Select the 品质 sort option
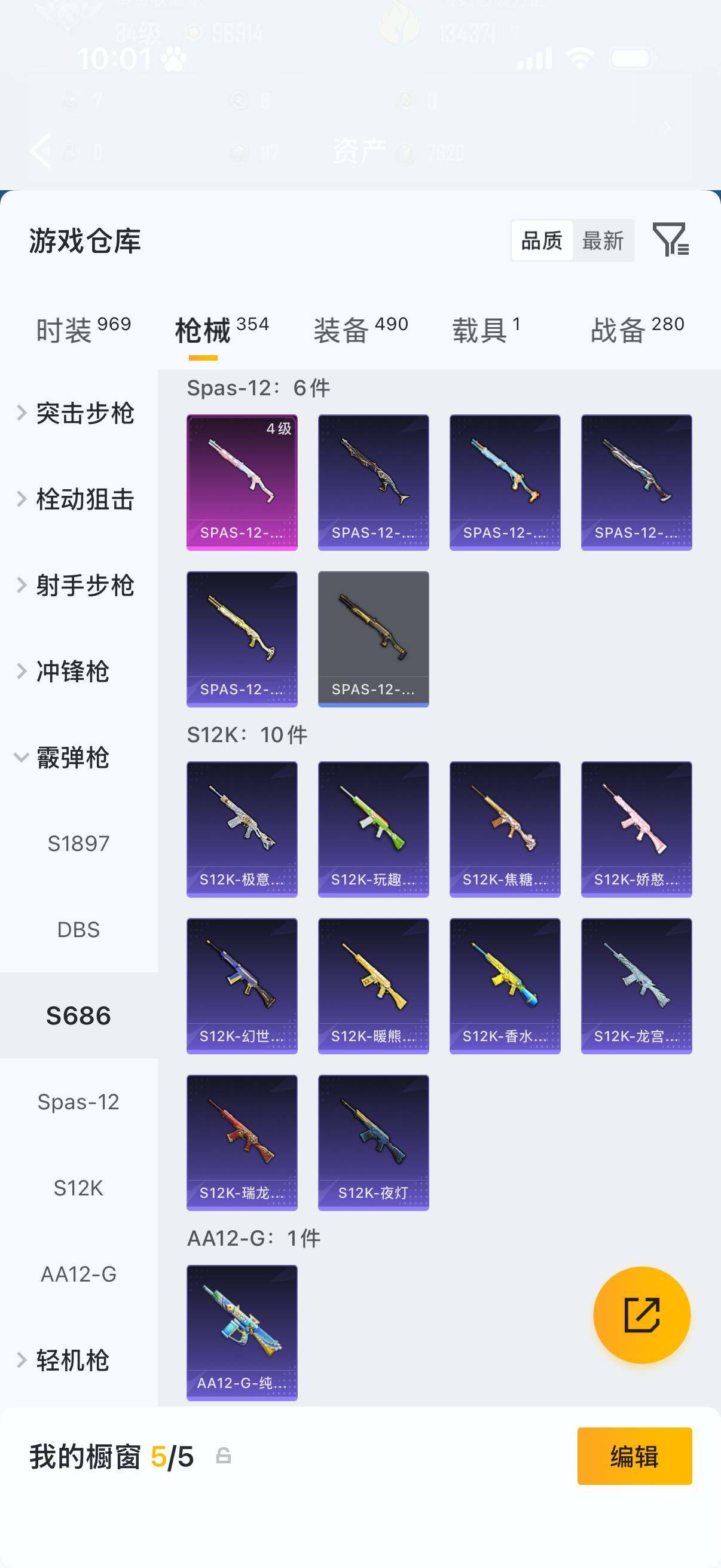Screen dimensions: 721x1568 (x=542, y=240)
